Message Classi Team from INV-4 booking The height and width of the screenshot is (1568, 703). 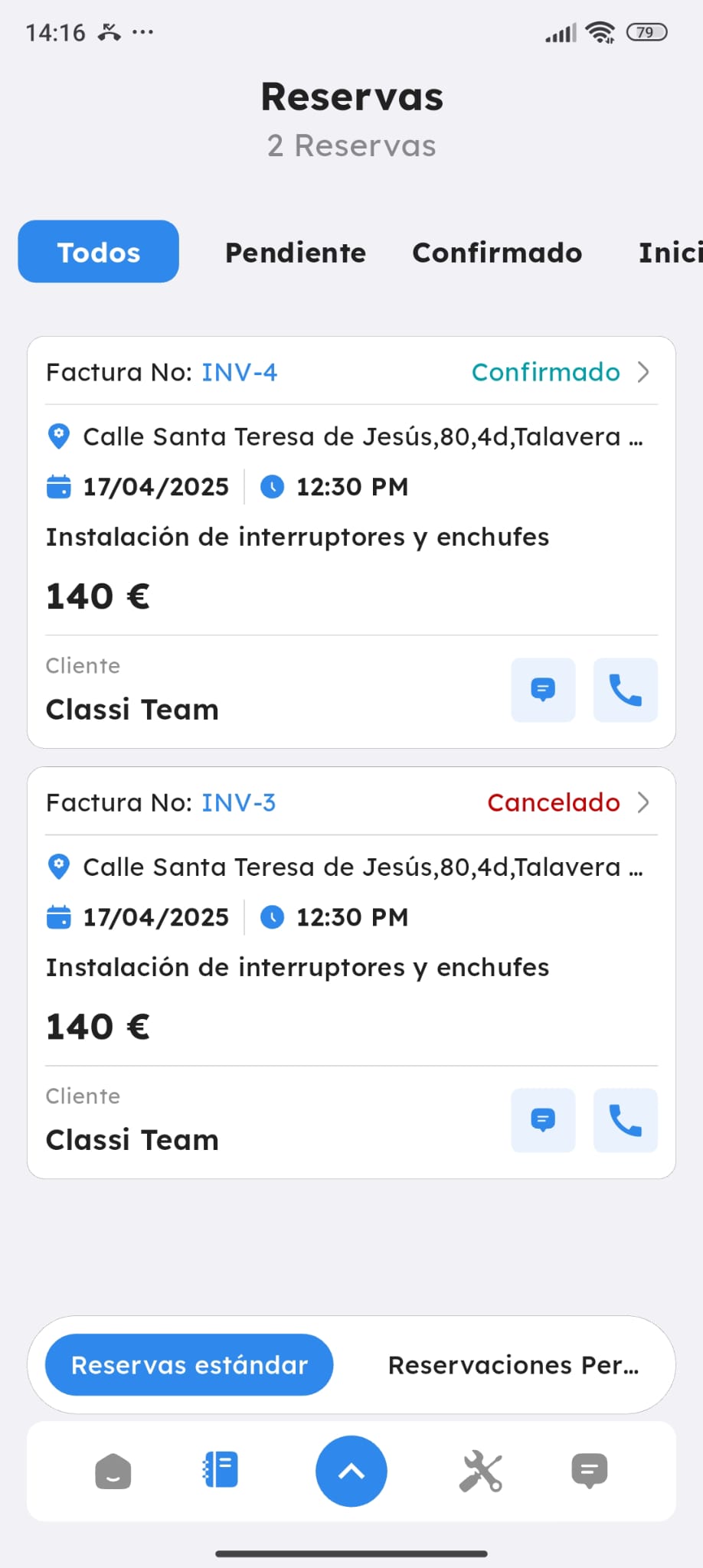tap(543, 690)
